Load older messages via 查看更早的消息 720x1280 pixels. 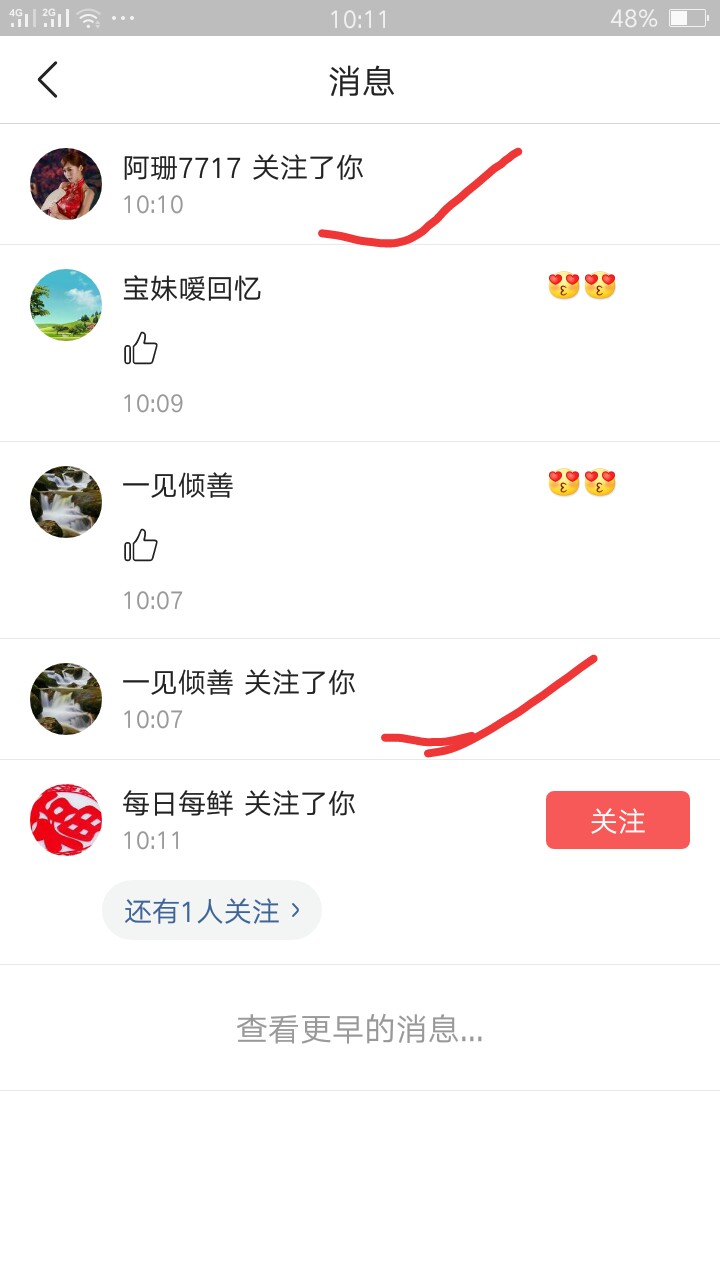pos(360,1030)
